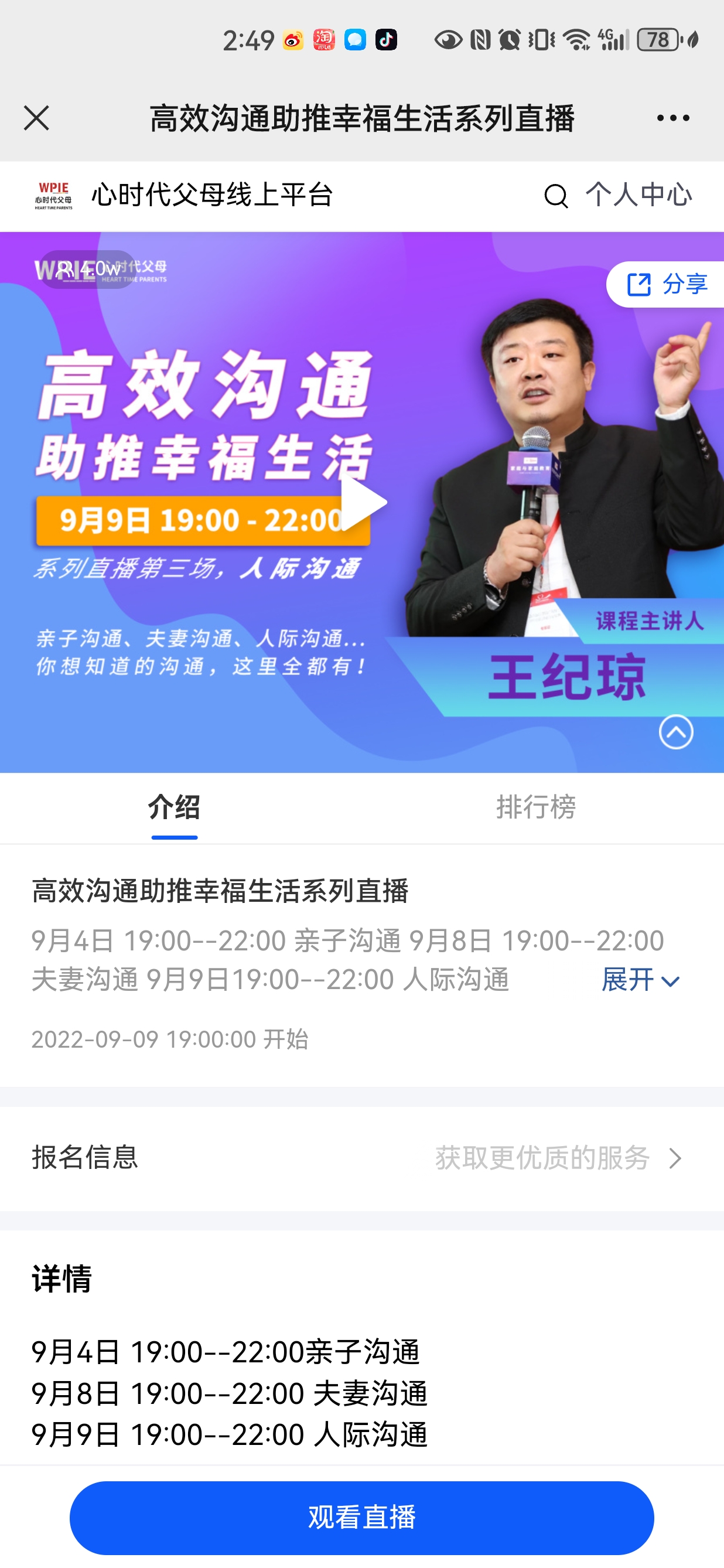Play the live stream video

click(363, 503)
